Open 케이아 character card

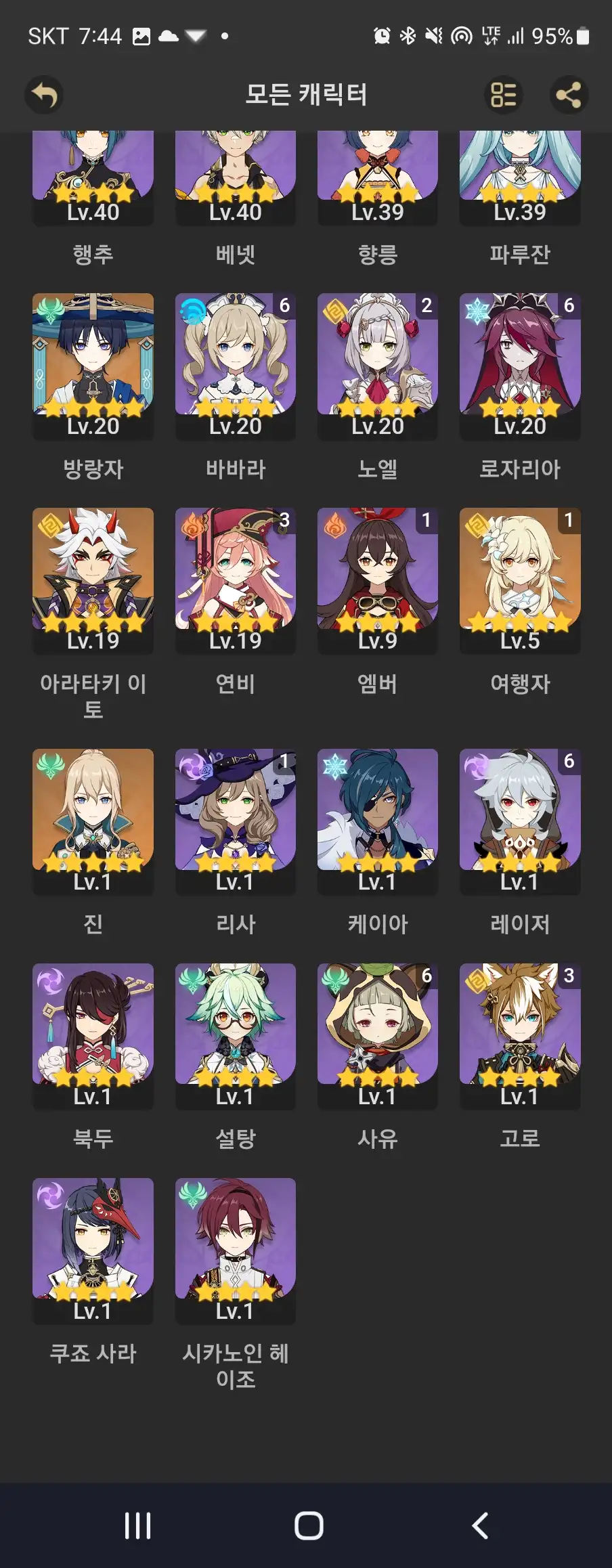[377, 821]
